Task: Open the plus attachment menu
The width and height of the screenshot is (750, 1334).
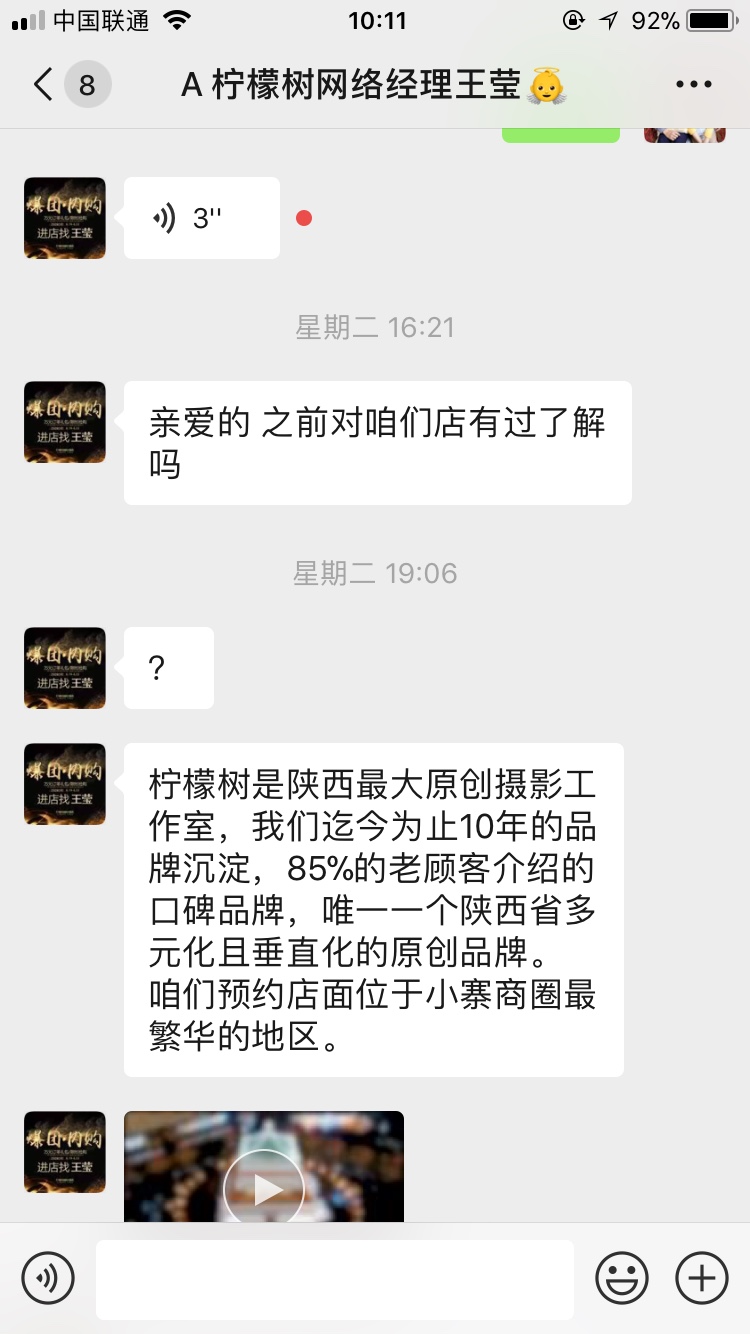Action: pos(701,1277)
